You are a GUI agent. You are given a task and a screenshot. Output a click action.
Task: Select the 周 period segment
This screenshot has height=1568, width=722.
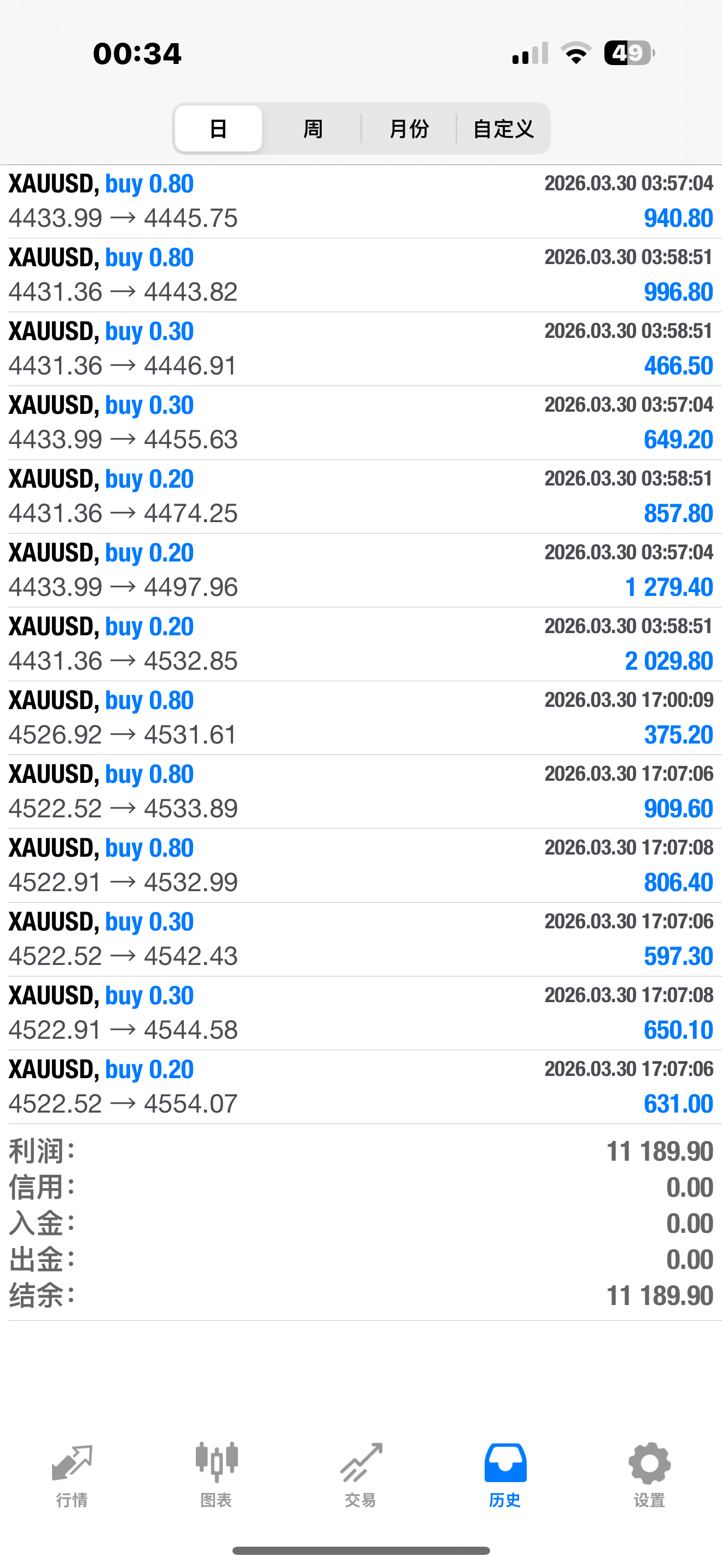pyautogui.click(x=313, y=128)
